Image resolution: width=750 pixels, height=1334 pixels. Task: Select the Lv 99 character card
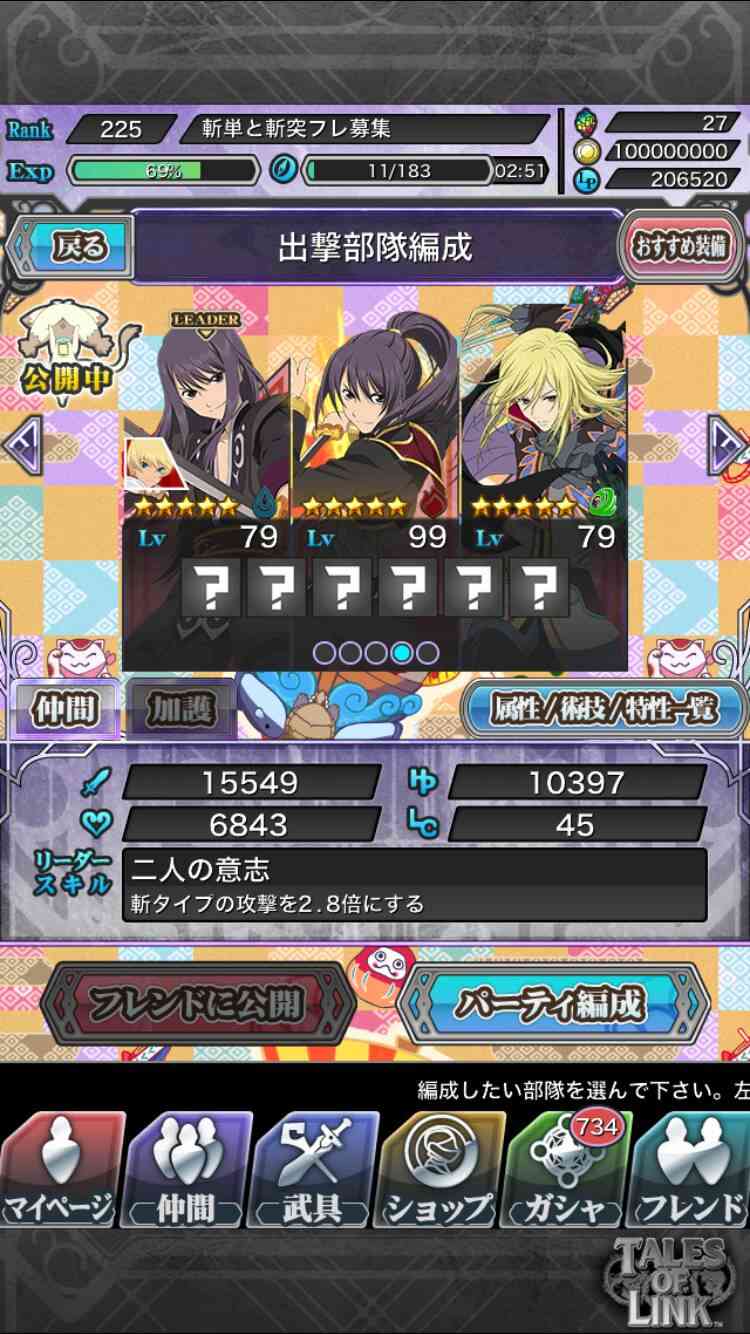375,430
